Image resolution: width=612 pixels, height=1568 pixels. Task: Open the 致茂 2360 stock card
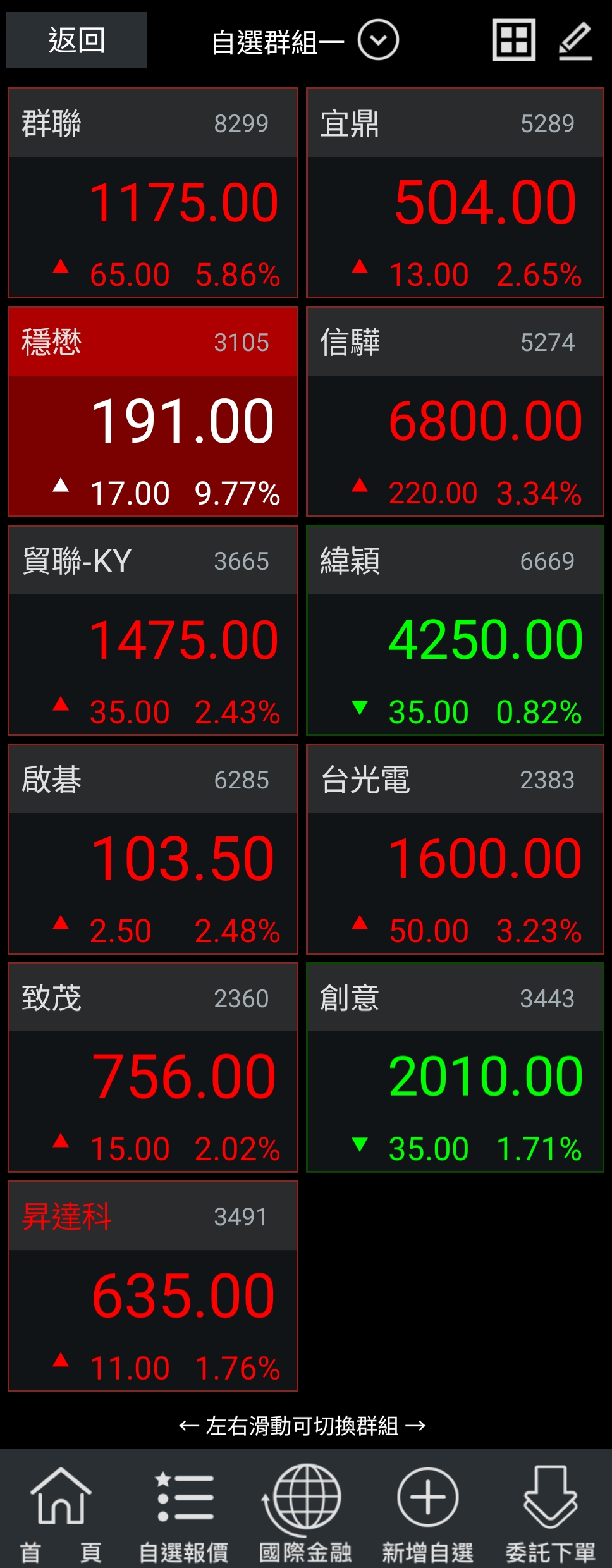click(x=152, y=1067)
